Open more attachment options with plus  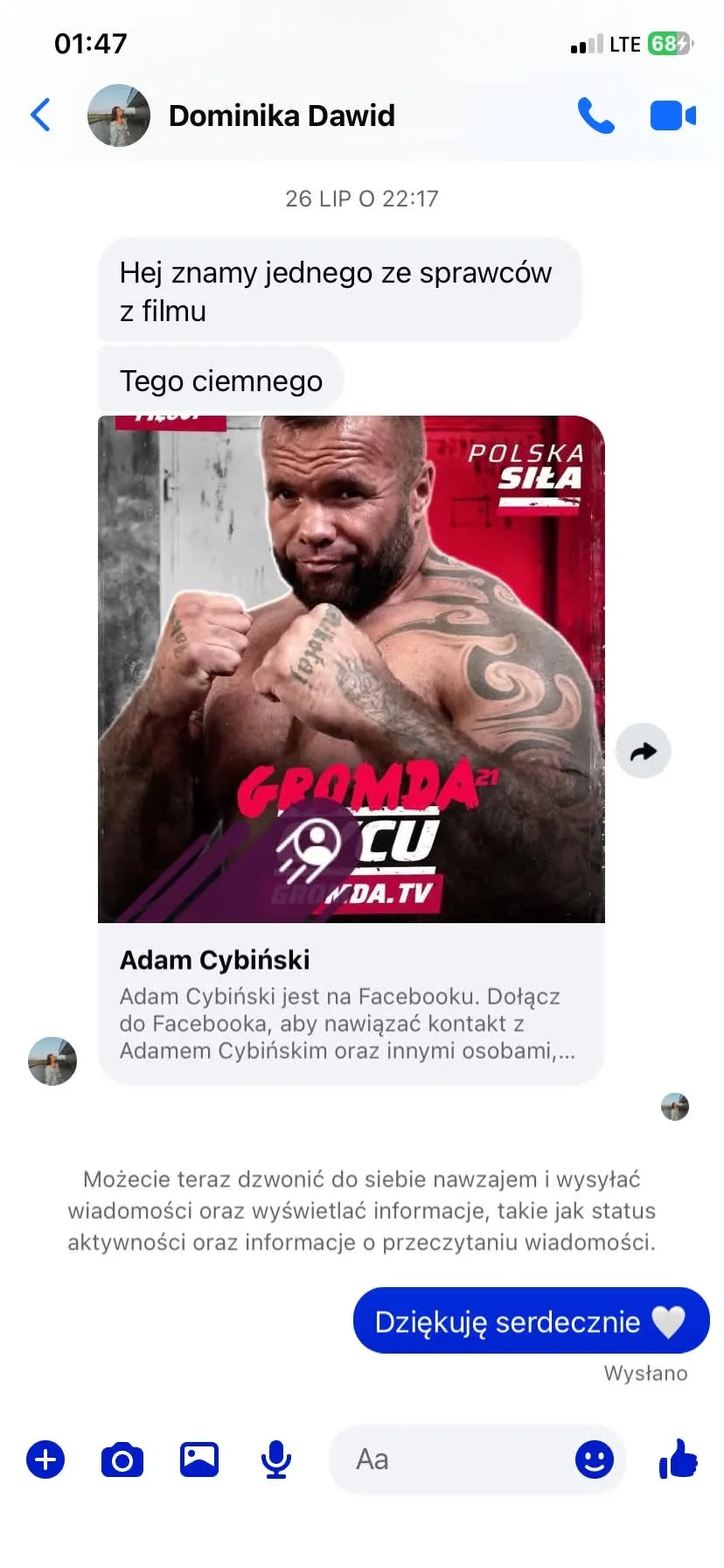(45, 1459)
